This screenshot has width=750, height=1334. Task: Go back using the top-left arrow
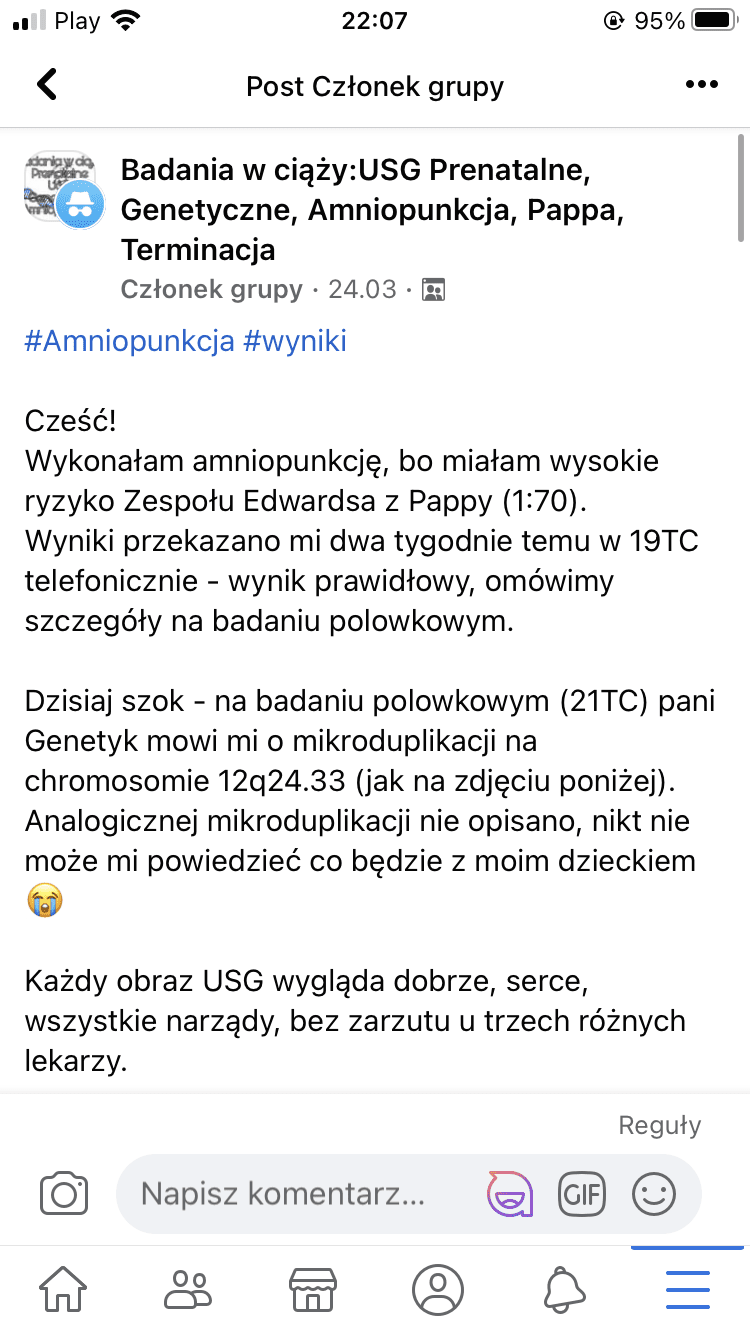click(47, 85)
